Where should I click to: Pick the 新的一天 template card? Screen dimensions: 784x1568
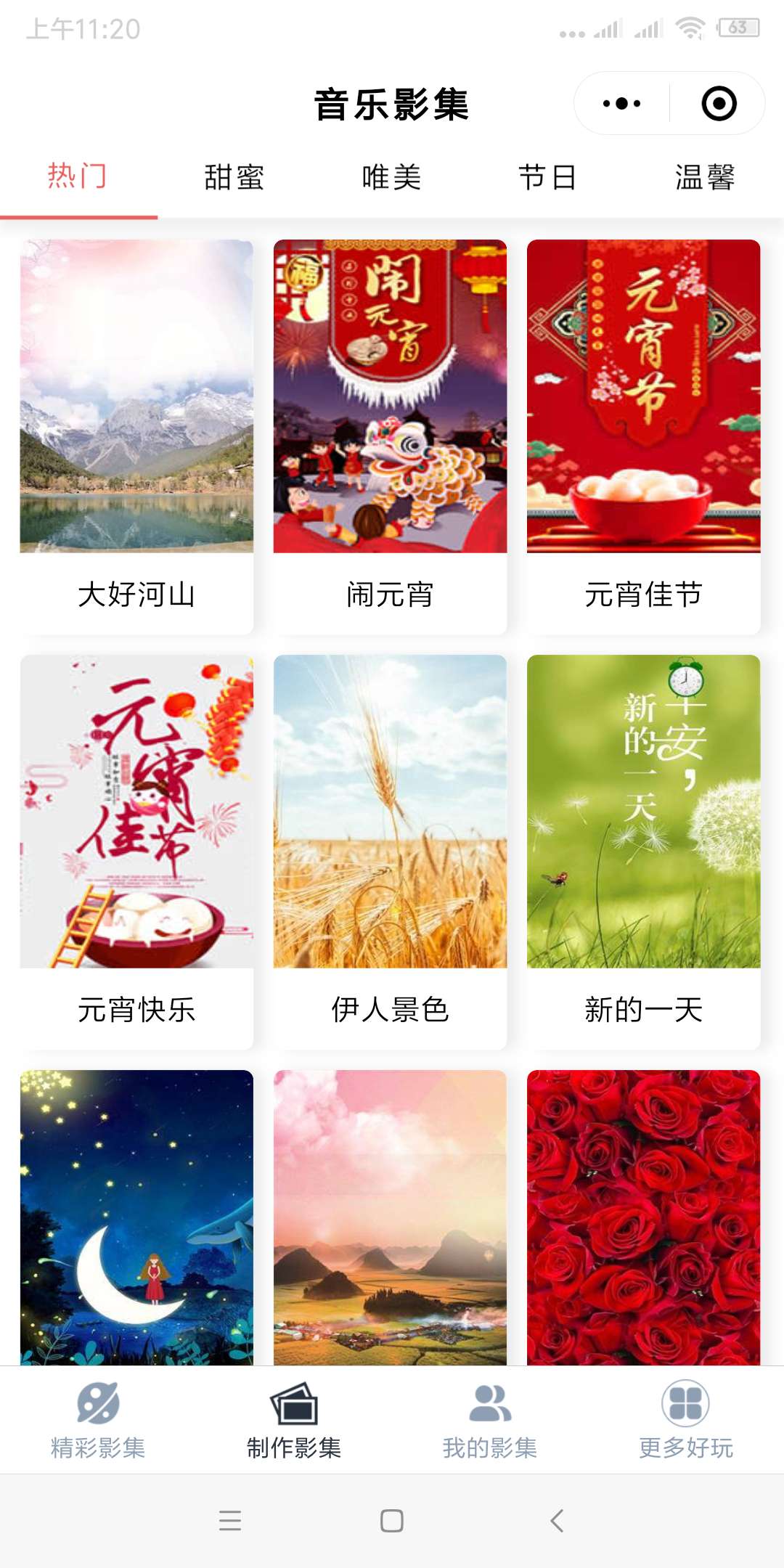[643, 851]
